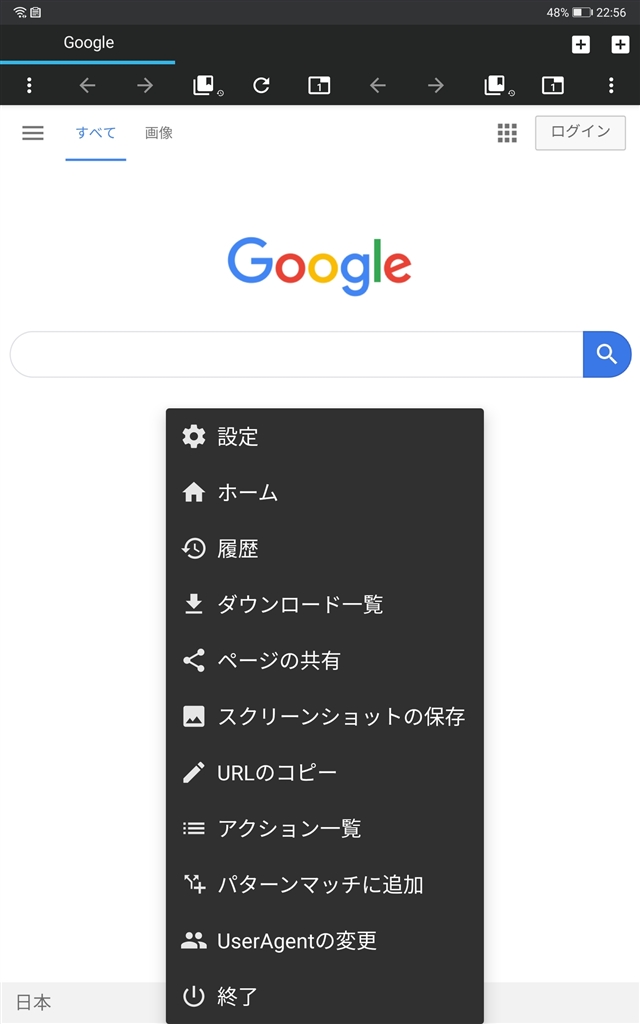
Task: Open the Google hamburger menu
Action: click(33, 133)
